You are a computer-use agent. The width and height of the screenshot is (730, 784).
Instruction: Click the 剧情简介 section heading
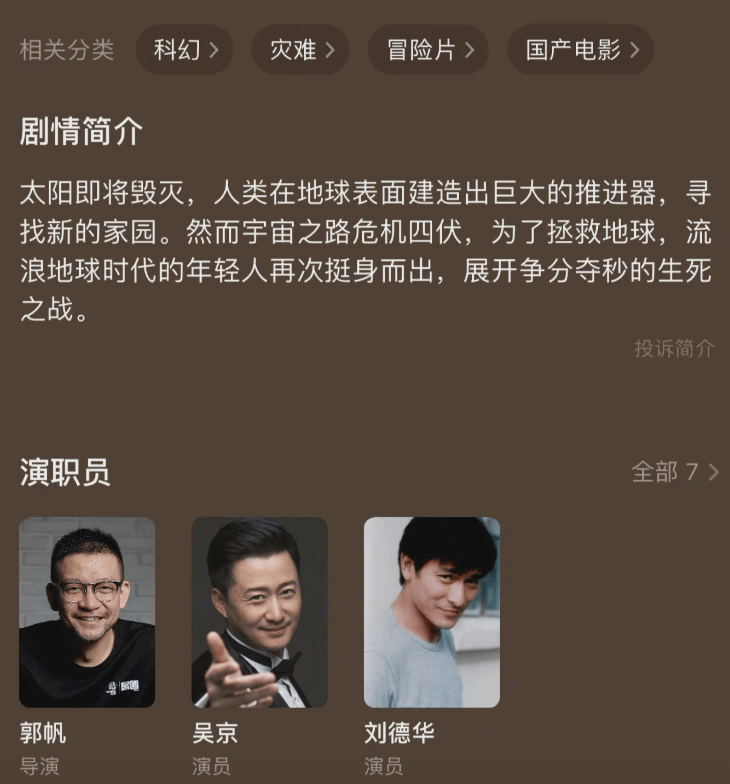pos(78,131)
